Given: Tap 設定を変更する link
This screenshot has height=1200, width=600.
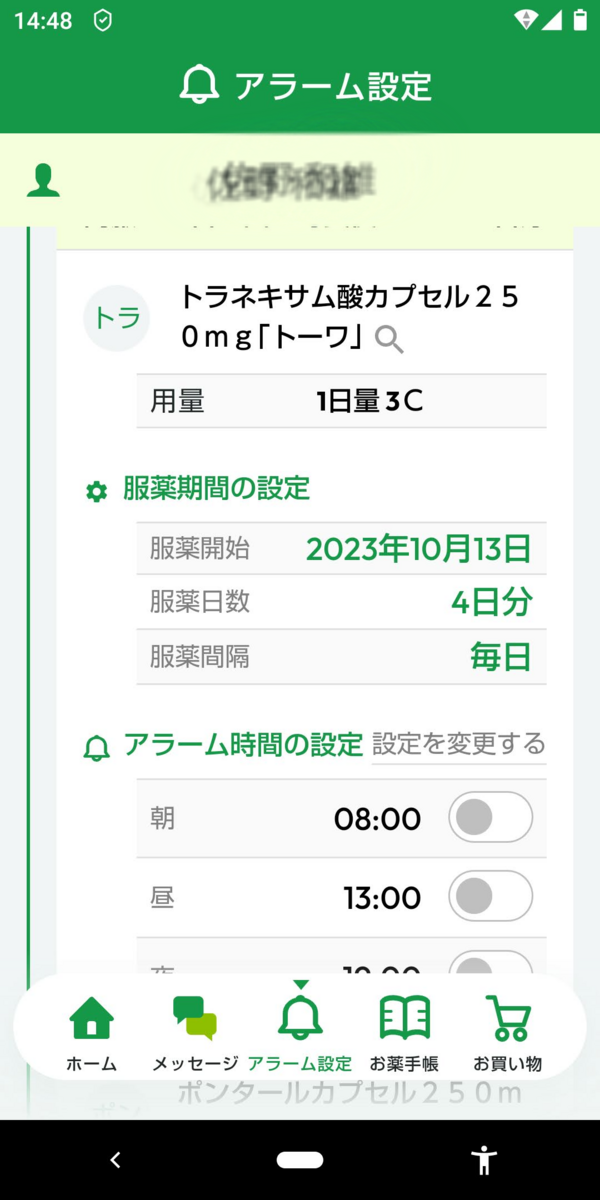Looking at the screenshot, I should [x=459, y=744].
